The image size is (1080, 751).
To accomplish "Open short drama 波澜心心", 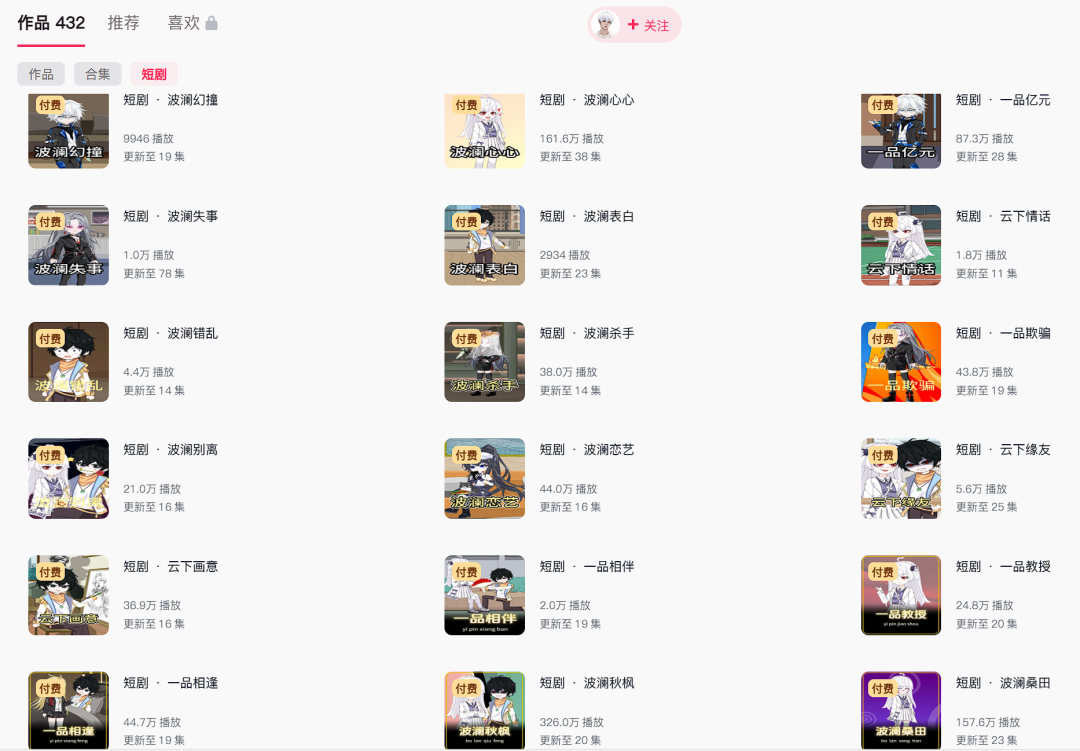I will [x=484, y=130].
